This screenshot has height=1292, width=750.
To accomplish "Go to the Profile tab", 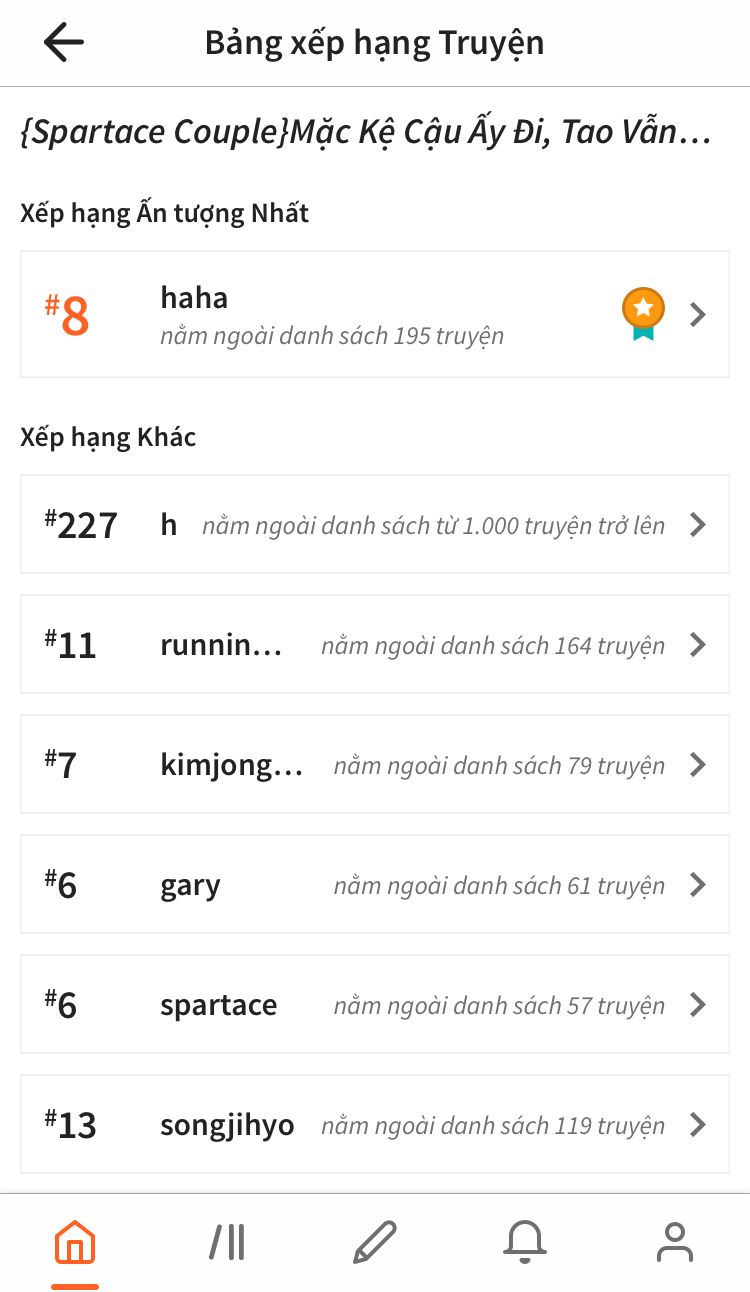I will (x=675, y=1243).
